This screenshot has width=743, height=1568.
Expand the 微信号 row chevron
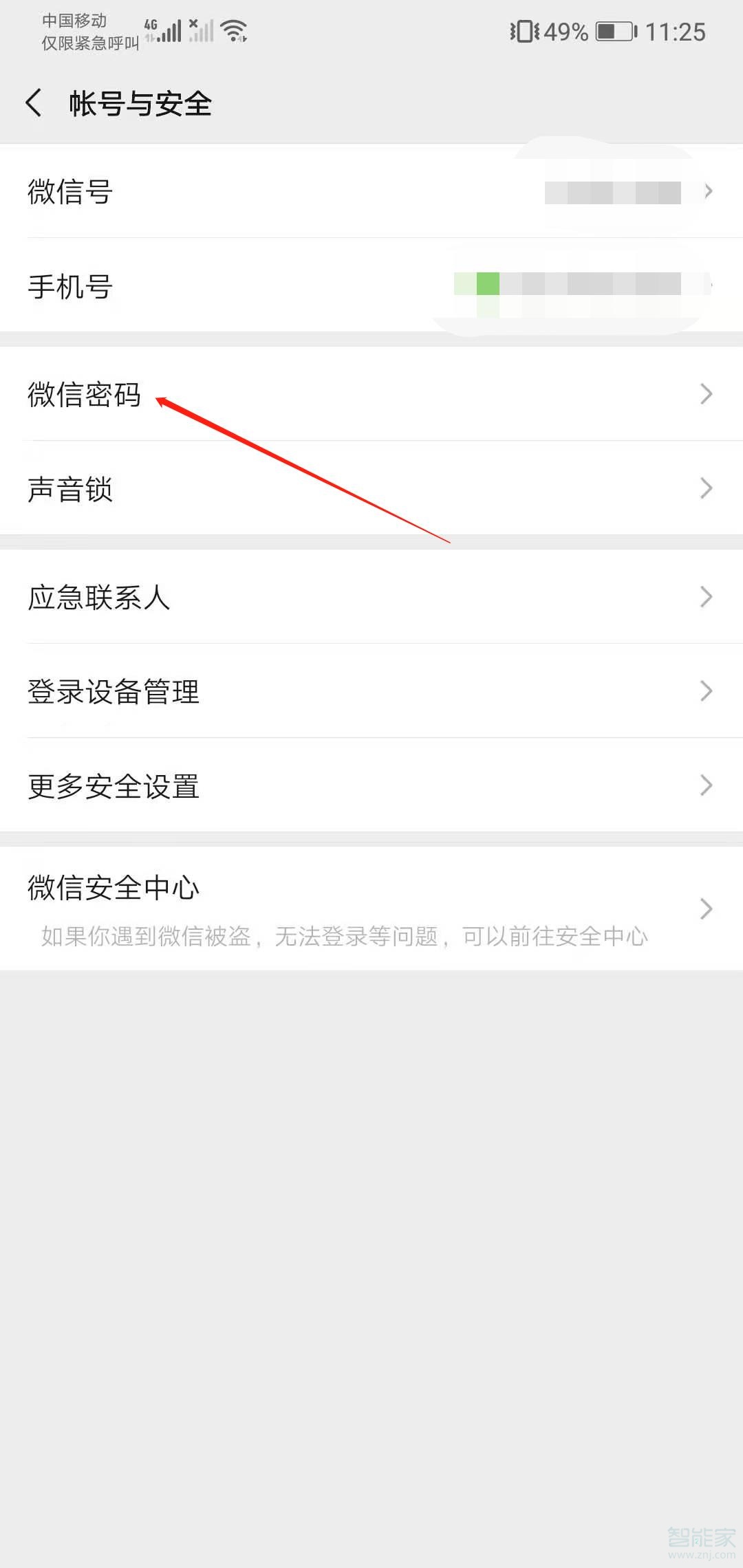pos(707,191)
